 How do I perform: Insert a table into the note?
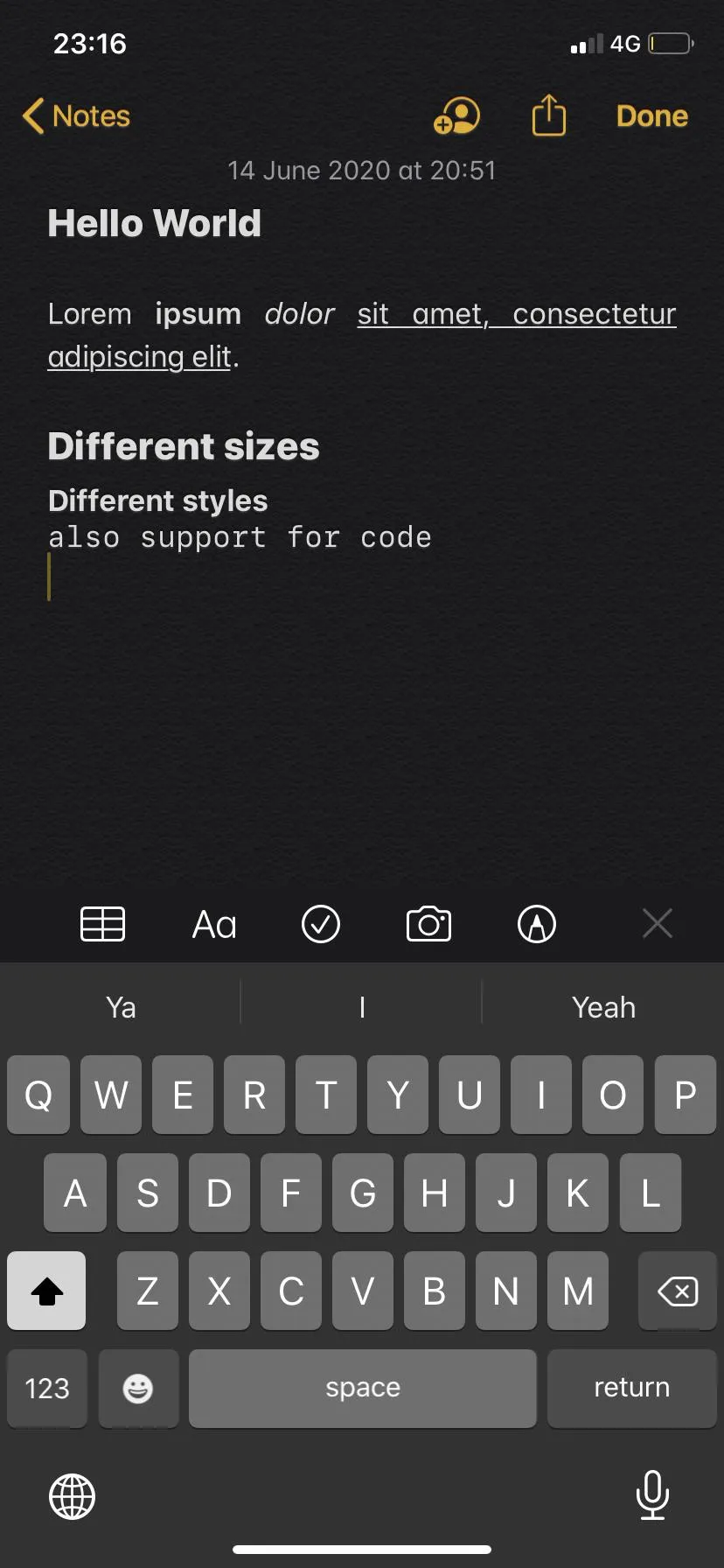point(102,924)
